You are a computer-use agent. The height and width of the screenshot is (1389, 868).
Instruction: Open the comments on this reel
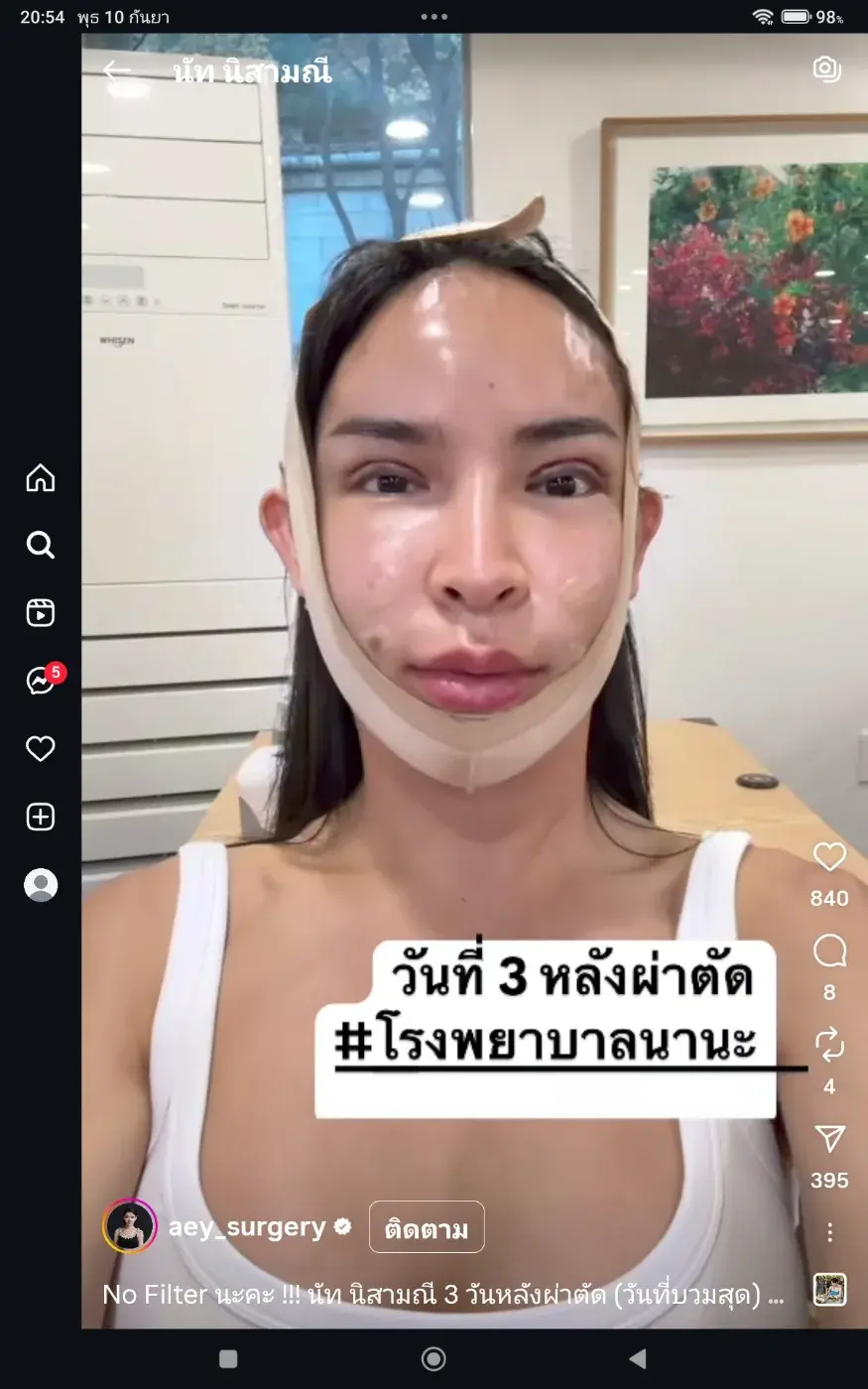point(829,951)
